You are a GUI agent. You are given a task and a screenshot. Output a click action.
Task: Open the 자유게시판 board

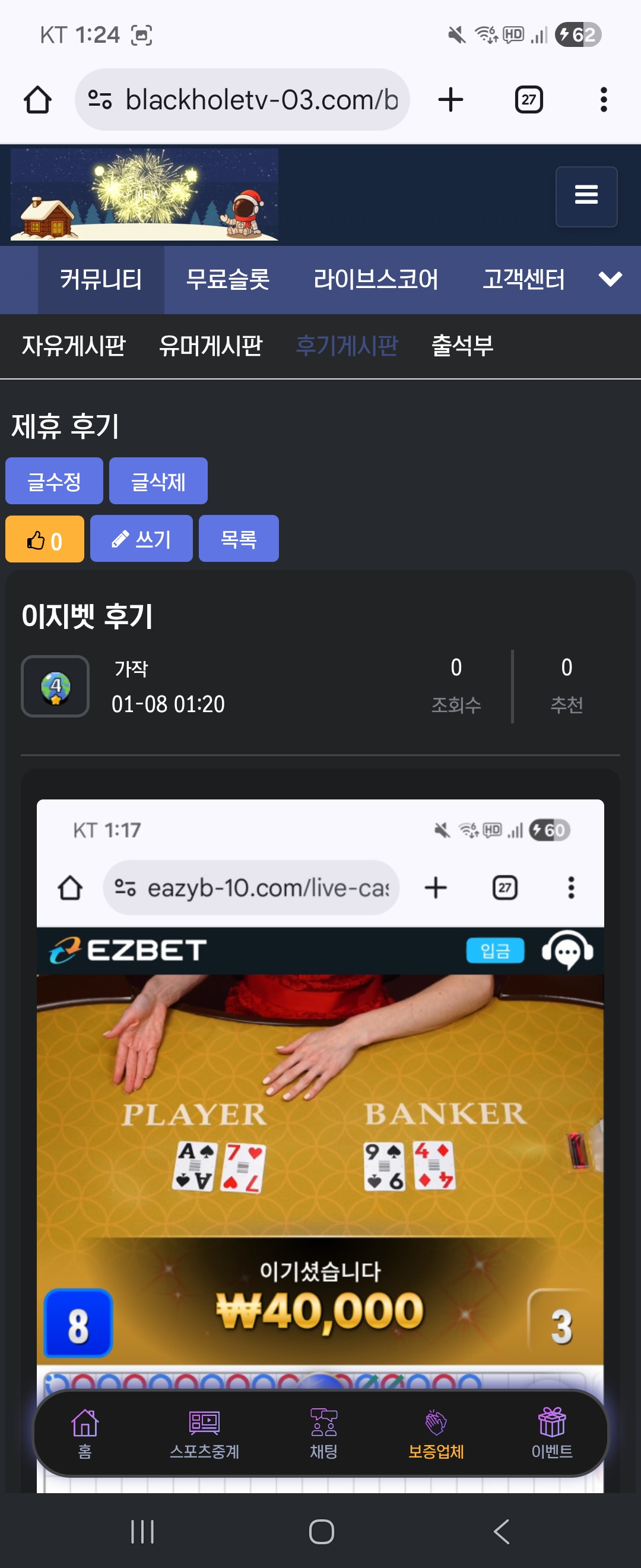pyautogui.click(x=74, y=346)
